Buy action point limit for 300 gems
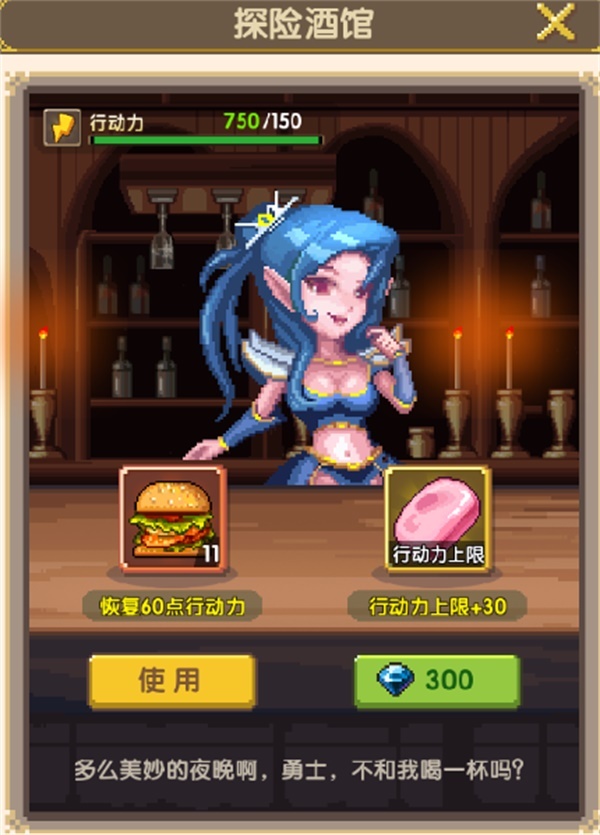This screenshot has height=835, width=600. pyautogui.click(x=437, y=681)
